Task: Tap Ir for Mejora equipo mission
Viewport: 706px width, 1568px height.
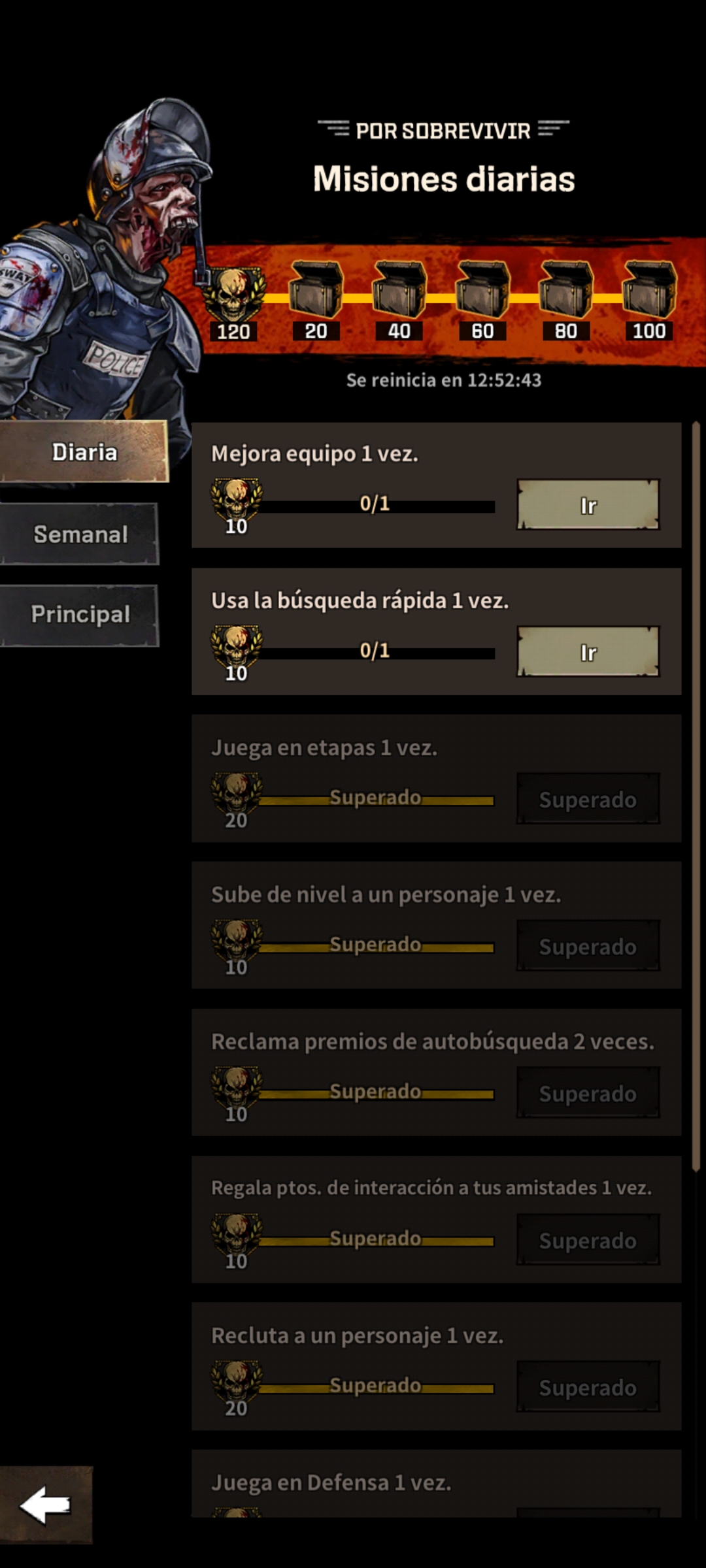Action: (588, 504)
